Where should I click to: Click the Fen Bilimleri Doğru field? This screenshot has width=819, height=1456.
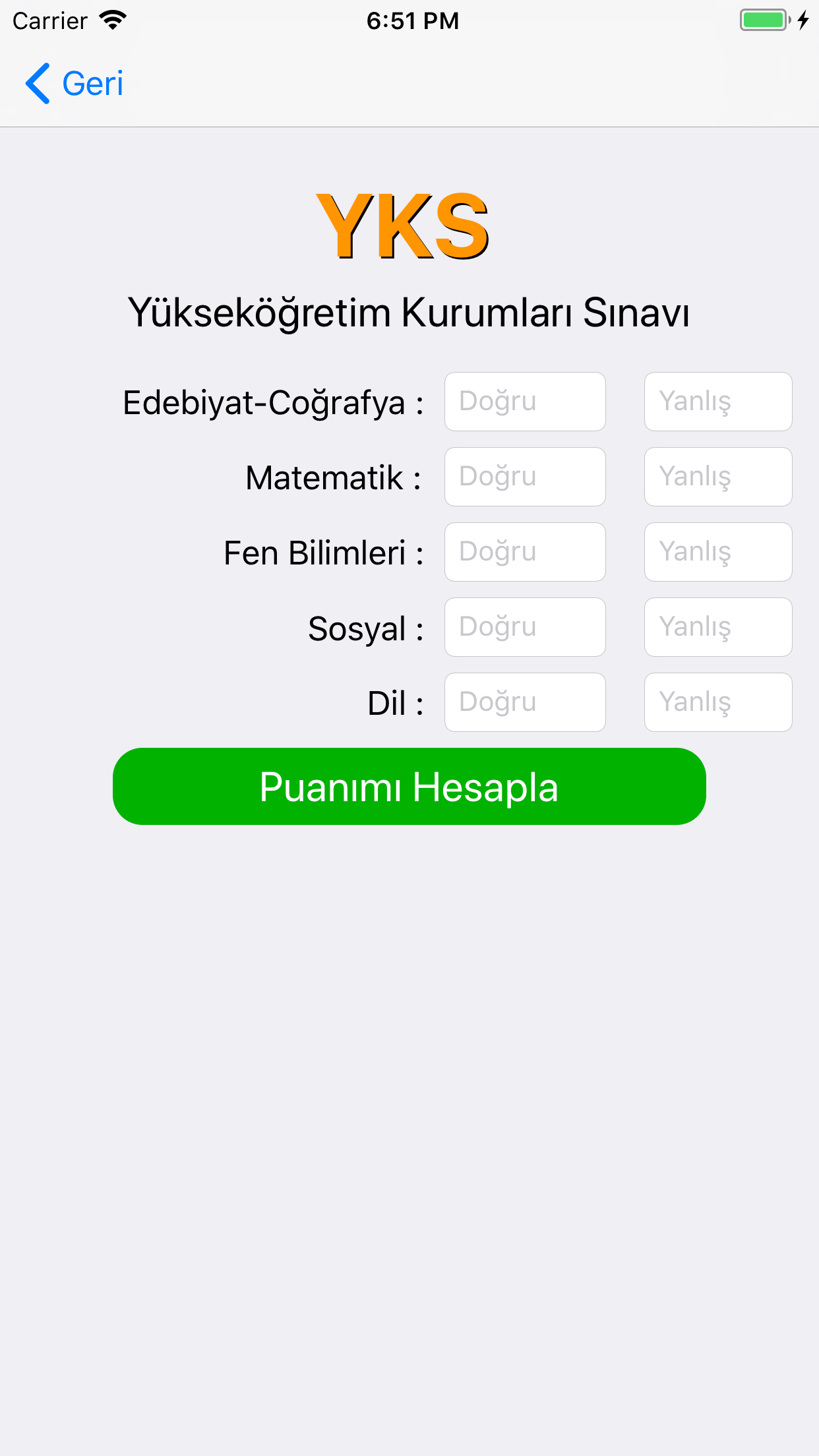coord(525,552)
